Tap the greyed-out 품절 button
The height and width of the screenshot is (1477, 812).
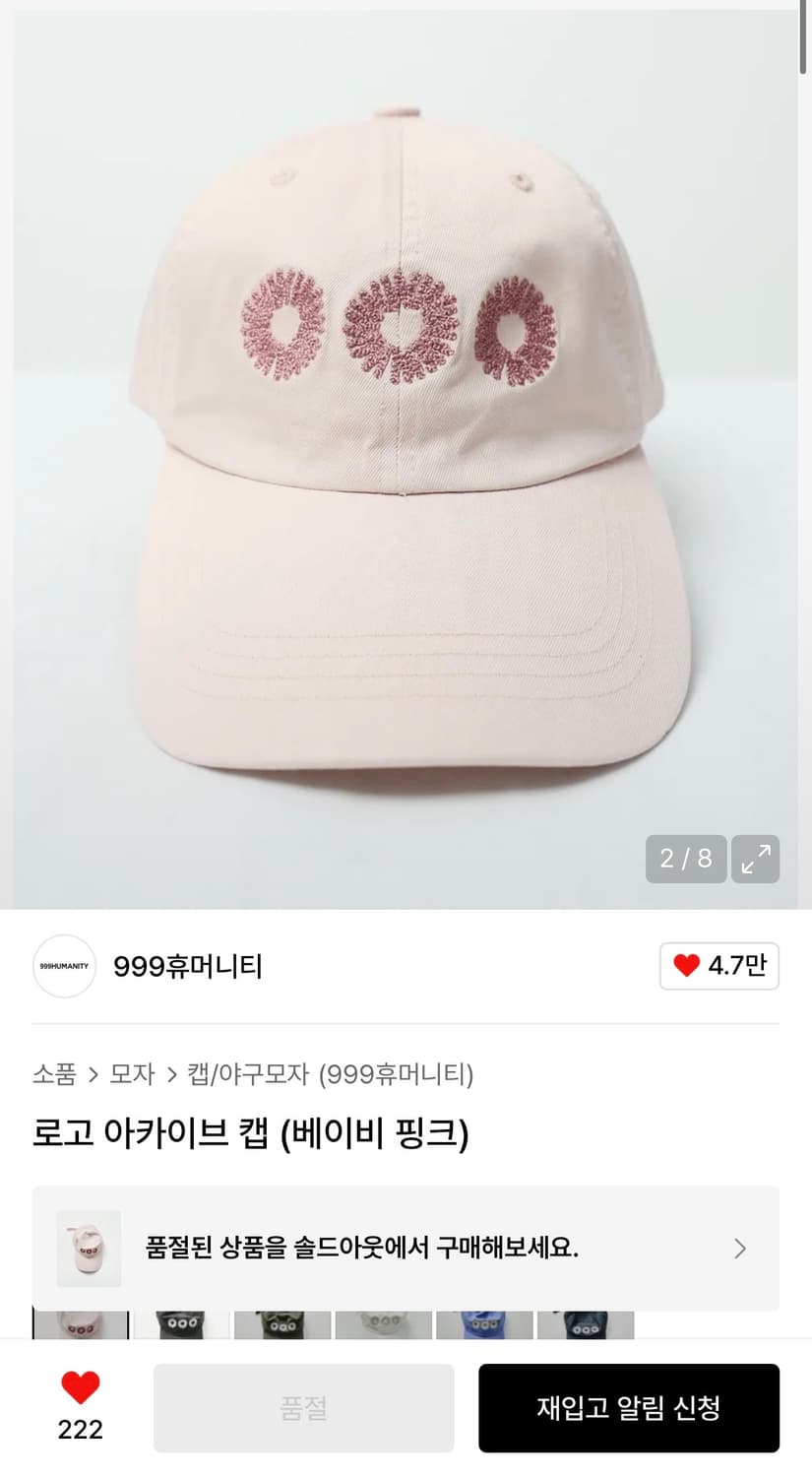303,1407
